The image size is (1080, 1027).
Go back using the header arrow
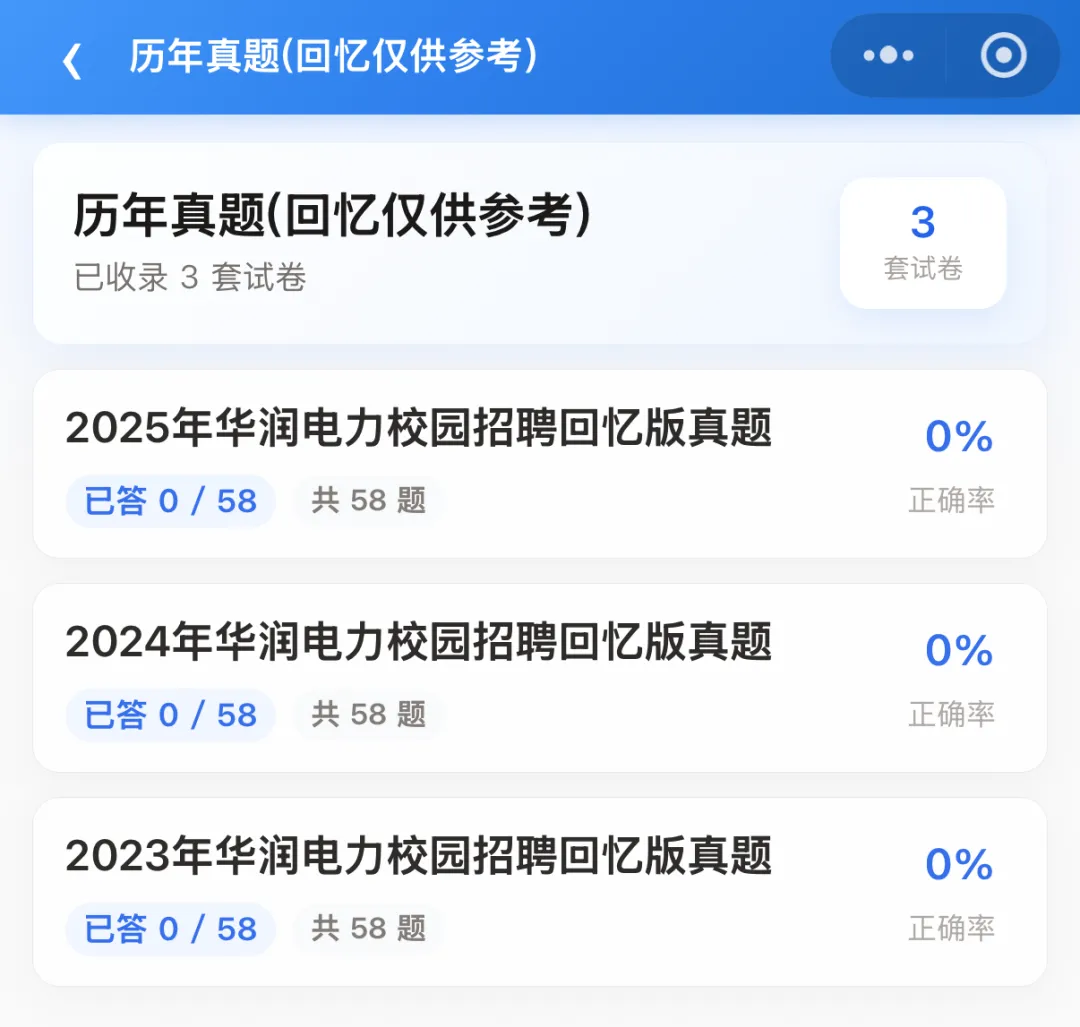coord(72,61)
